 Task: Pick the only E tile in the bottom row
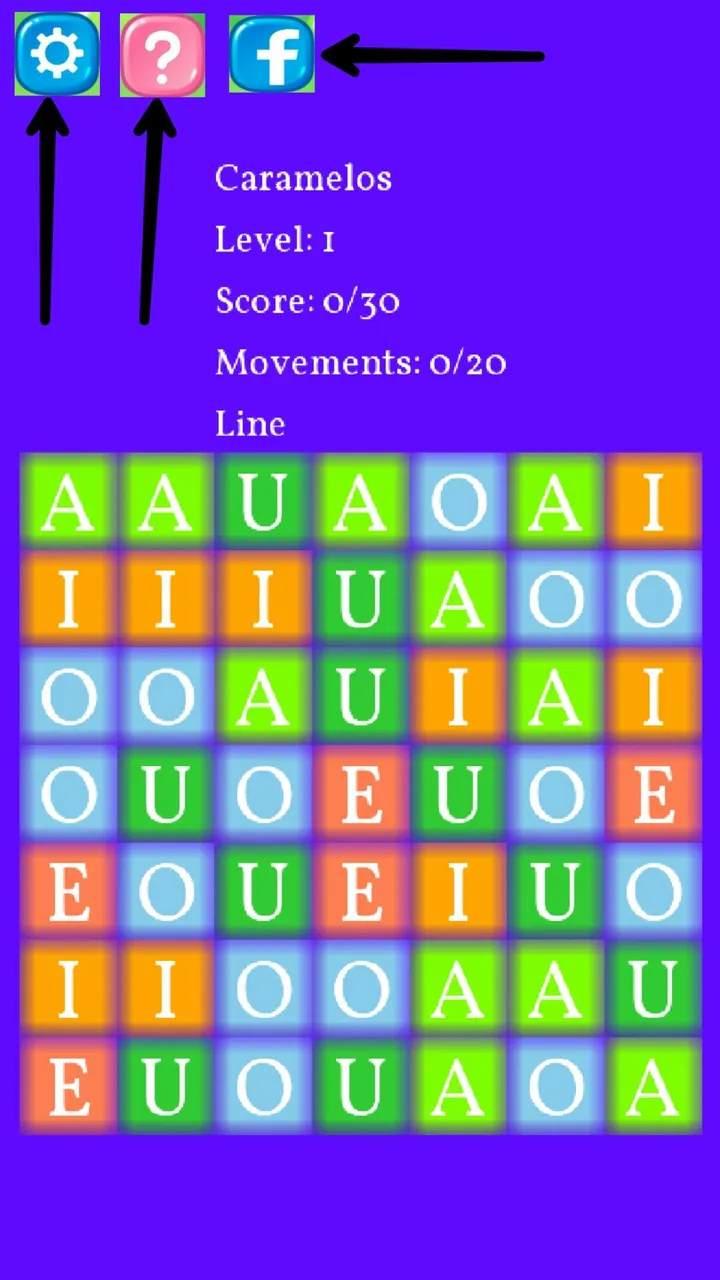coord(68,1087)
